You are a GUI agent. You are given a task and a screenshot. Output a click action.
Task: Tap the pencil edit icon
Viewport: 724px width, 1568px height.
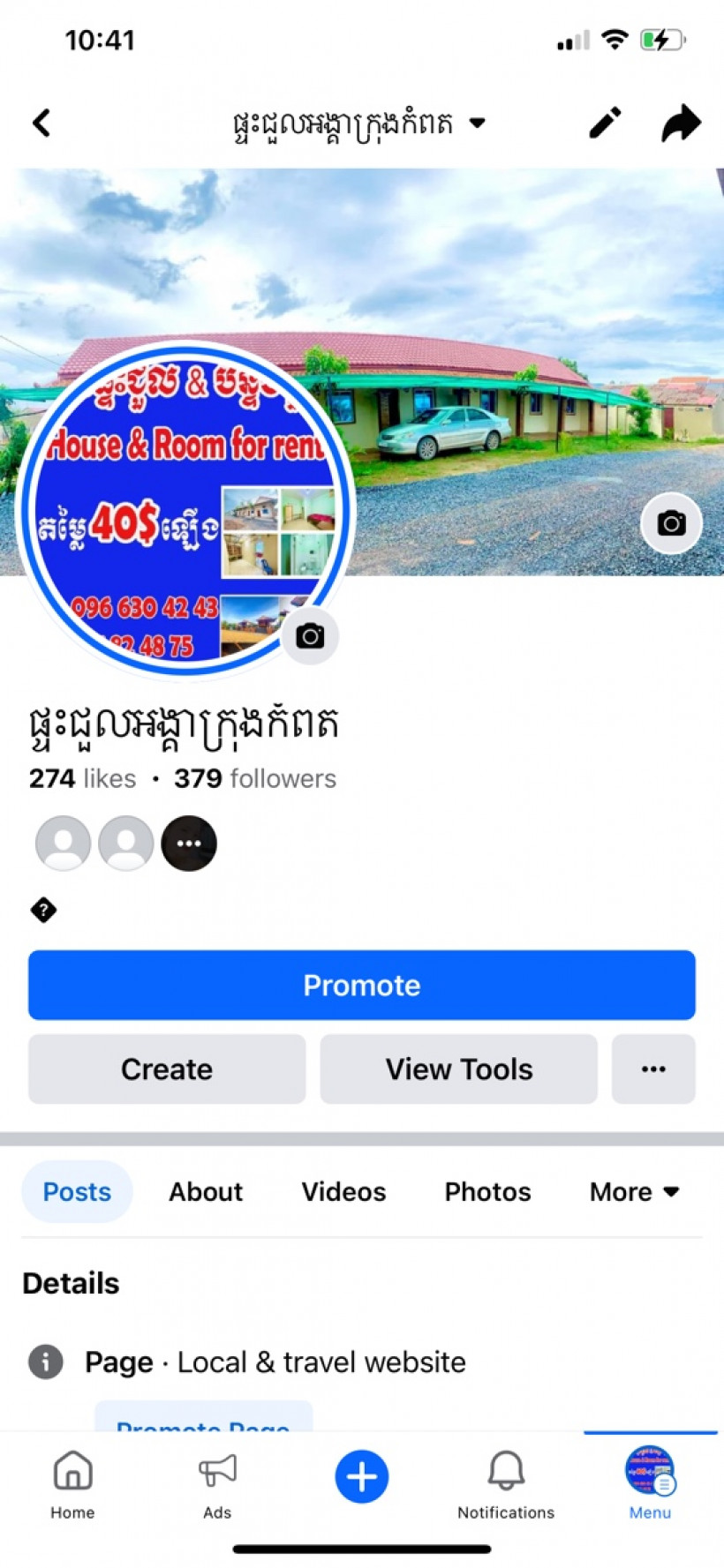click(606, 123)
